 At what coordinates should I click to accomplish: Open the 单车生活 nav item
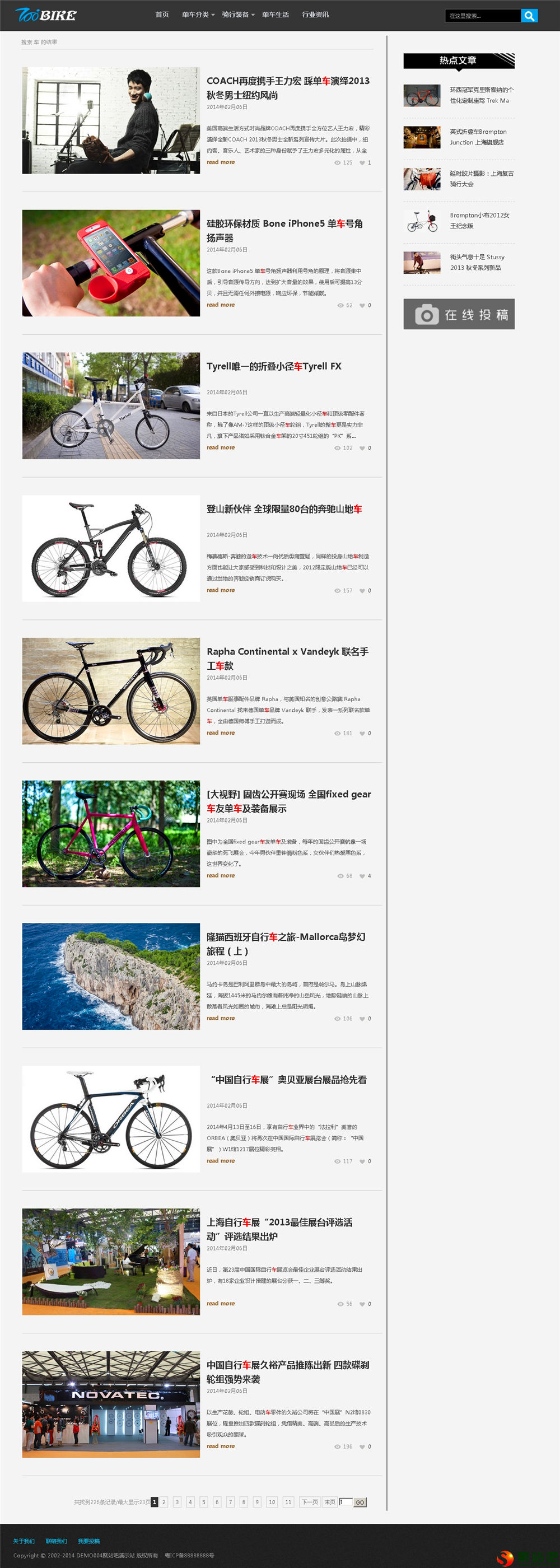click(x=275, y=15)
